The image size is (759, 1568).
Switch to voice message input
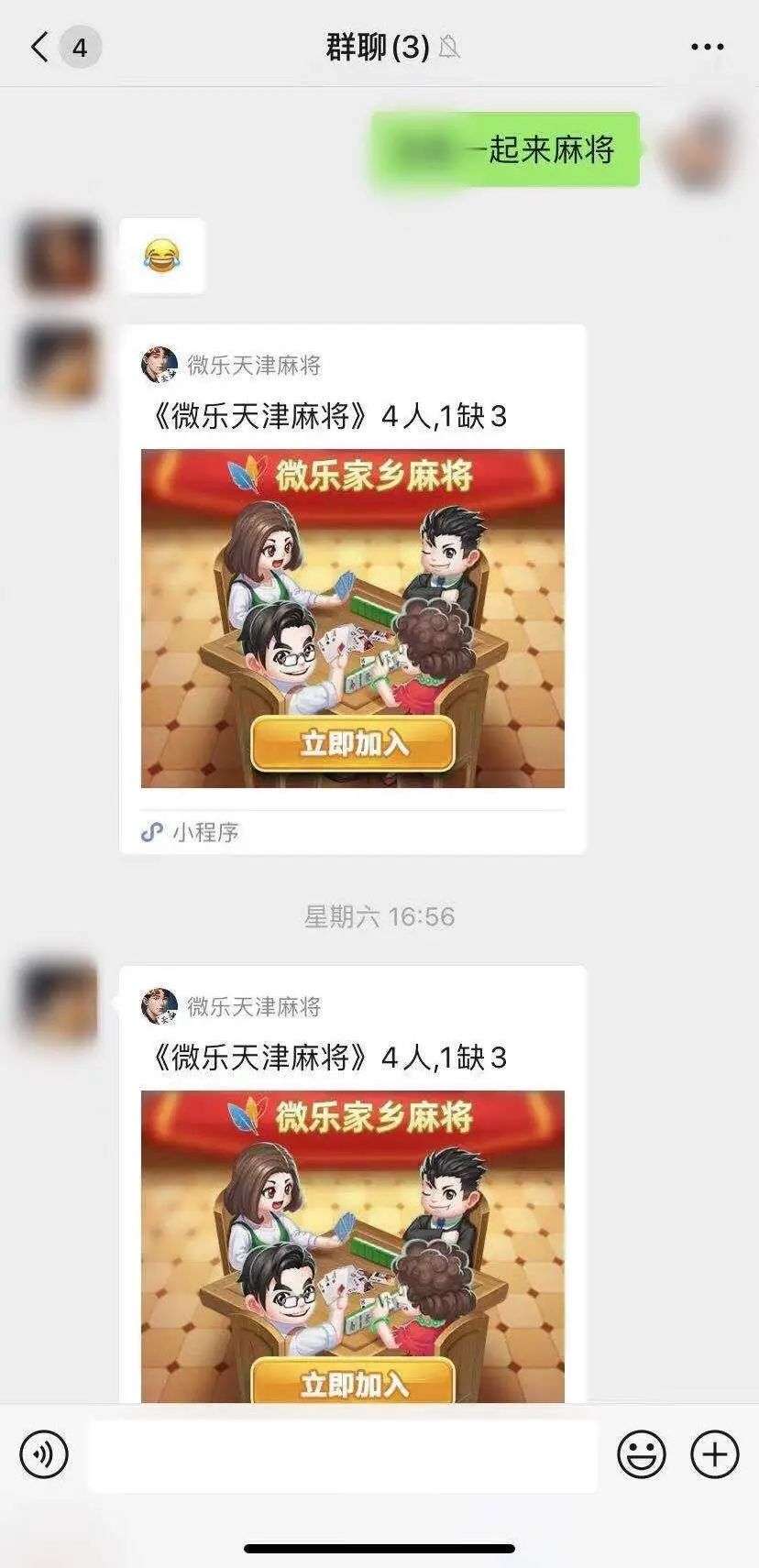44,1453
